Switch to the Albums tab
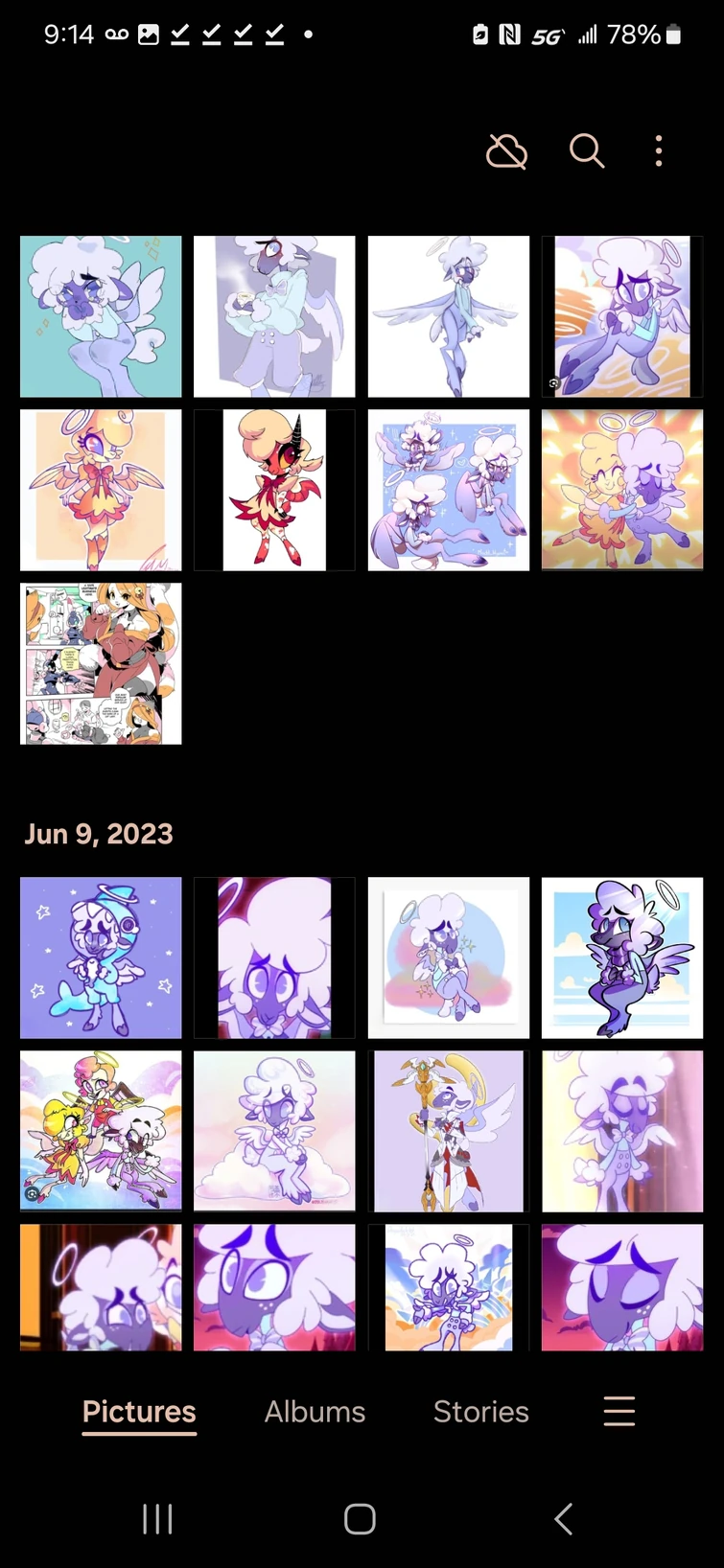Image resolution: width=724 pixels, height=1568 pixels. click(315, 1411)
